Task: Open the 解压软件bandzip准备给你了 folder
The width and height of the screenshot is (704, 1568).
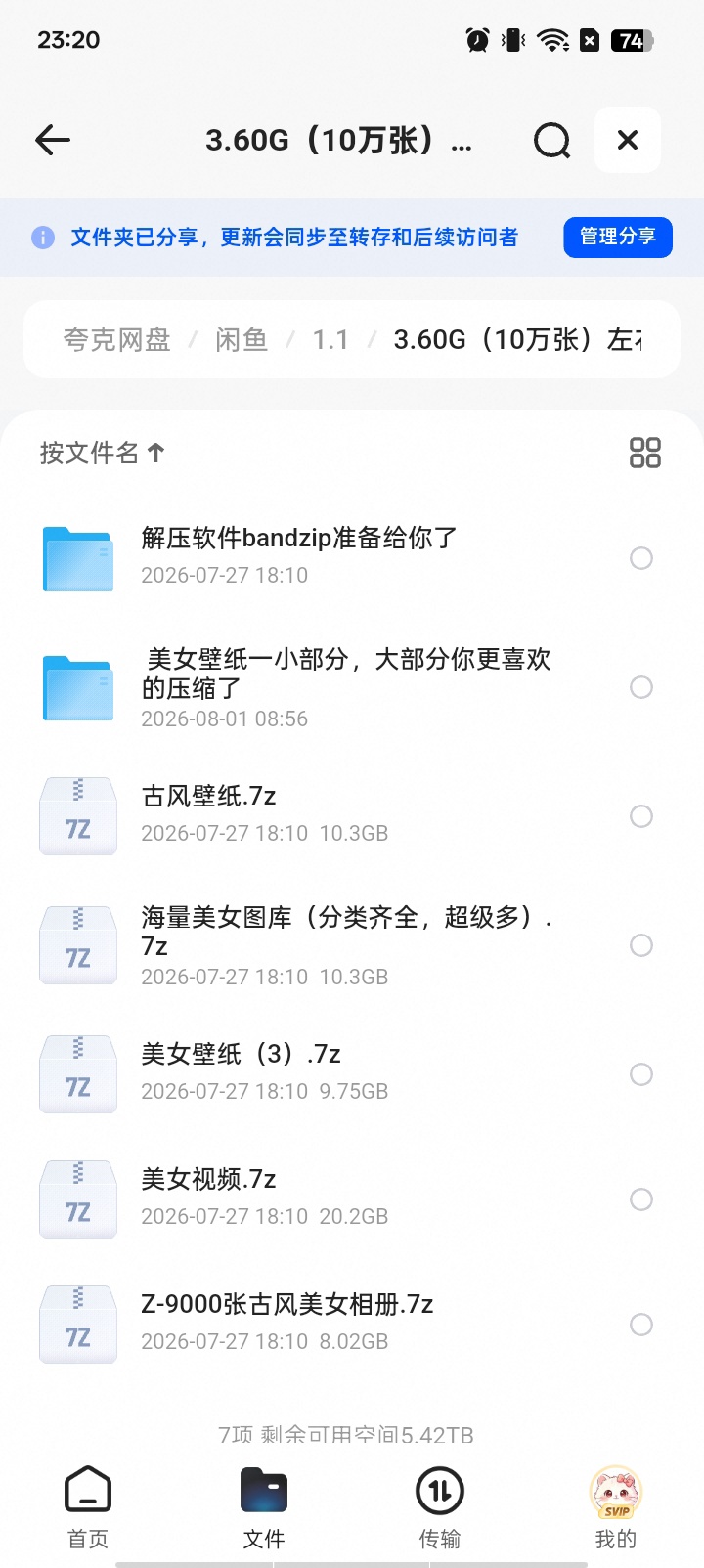Action: (352, 557)
